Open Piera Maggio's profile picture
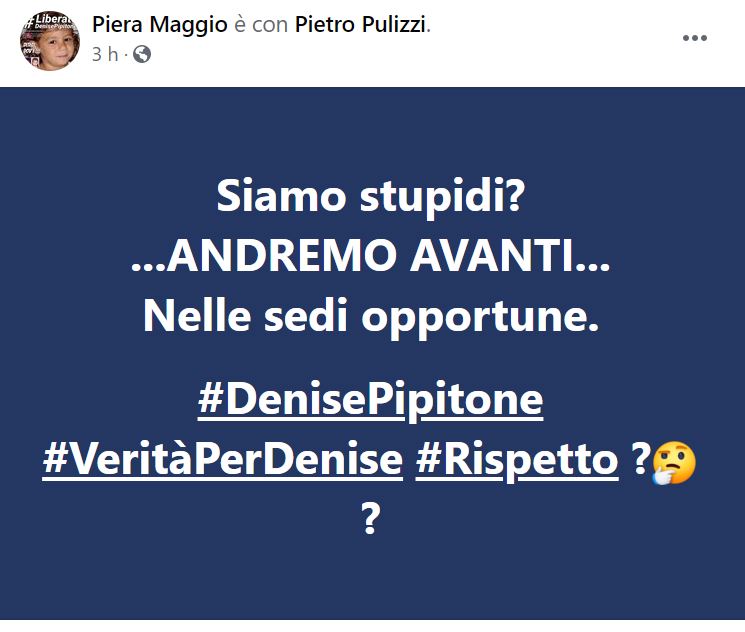Viewport: 745px width, 632px height. (x=50, y=41)
